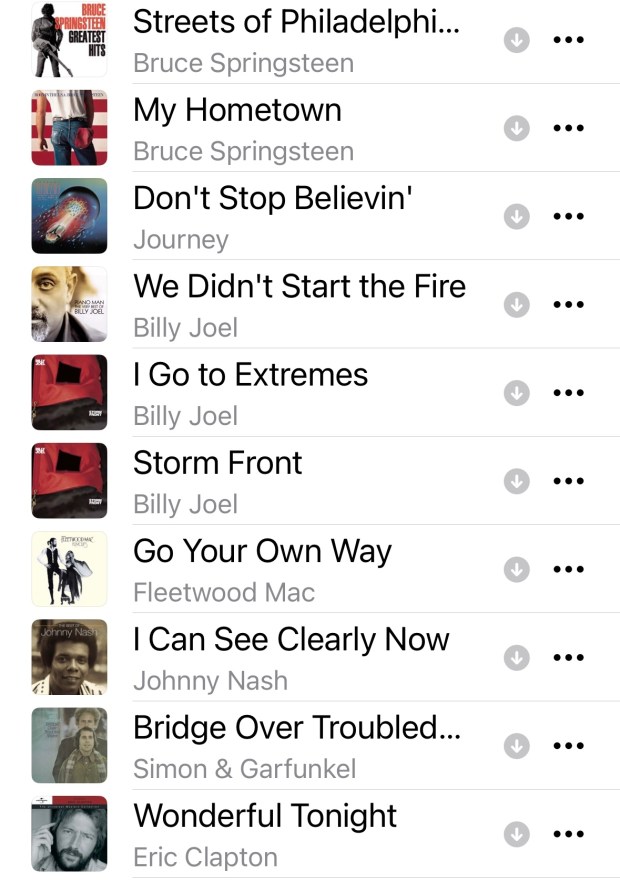Download Wonderful Tonight
This screenshot has width=620, height=882.
[x=516, y=834]
